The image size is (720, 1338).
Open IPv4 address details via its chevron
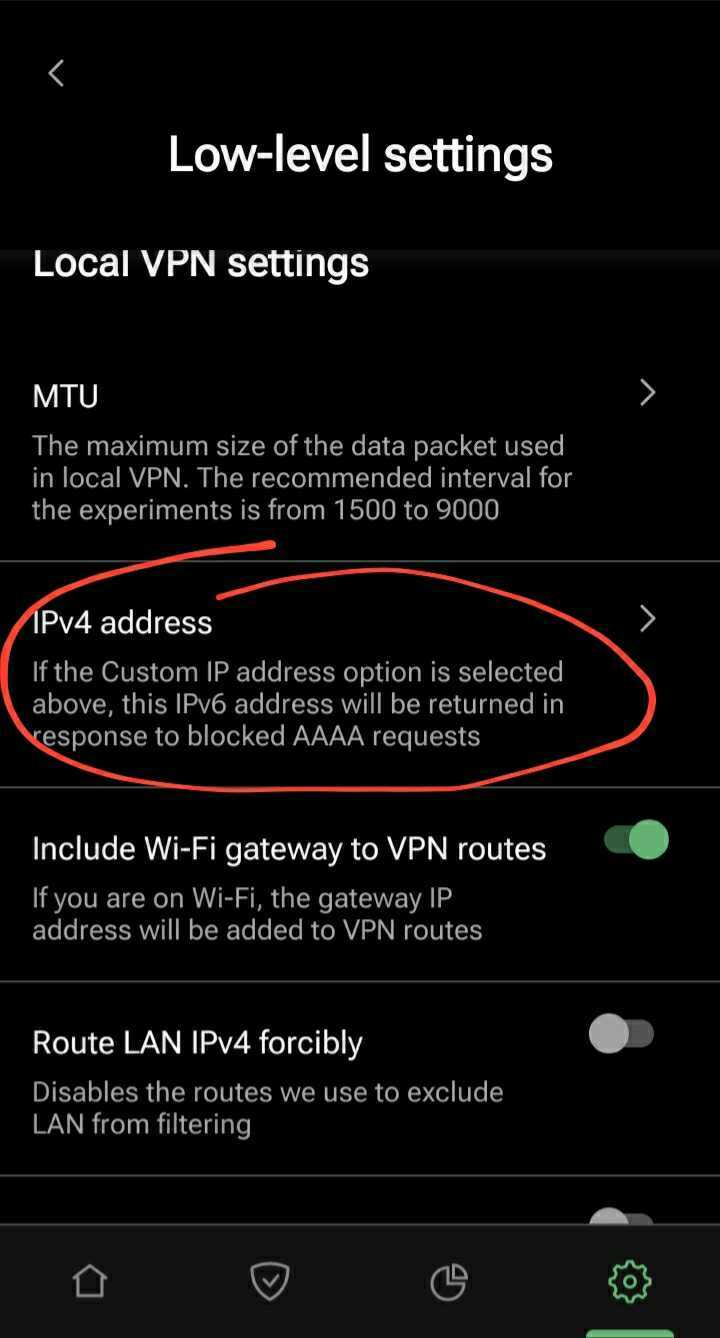click(x=647, y=619)
